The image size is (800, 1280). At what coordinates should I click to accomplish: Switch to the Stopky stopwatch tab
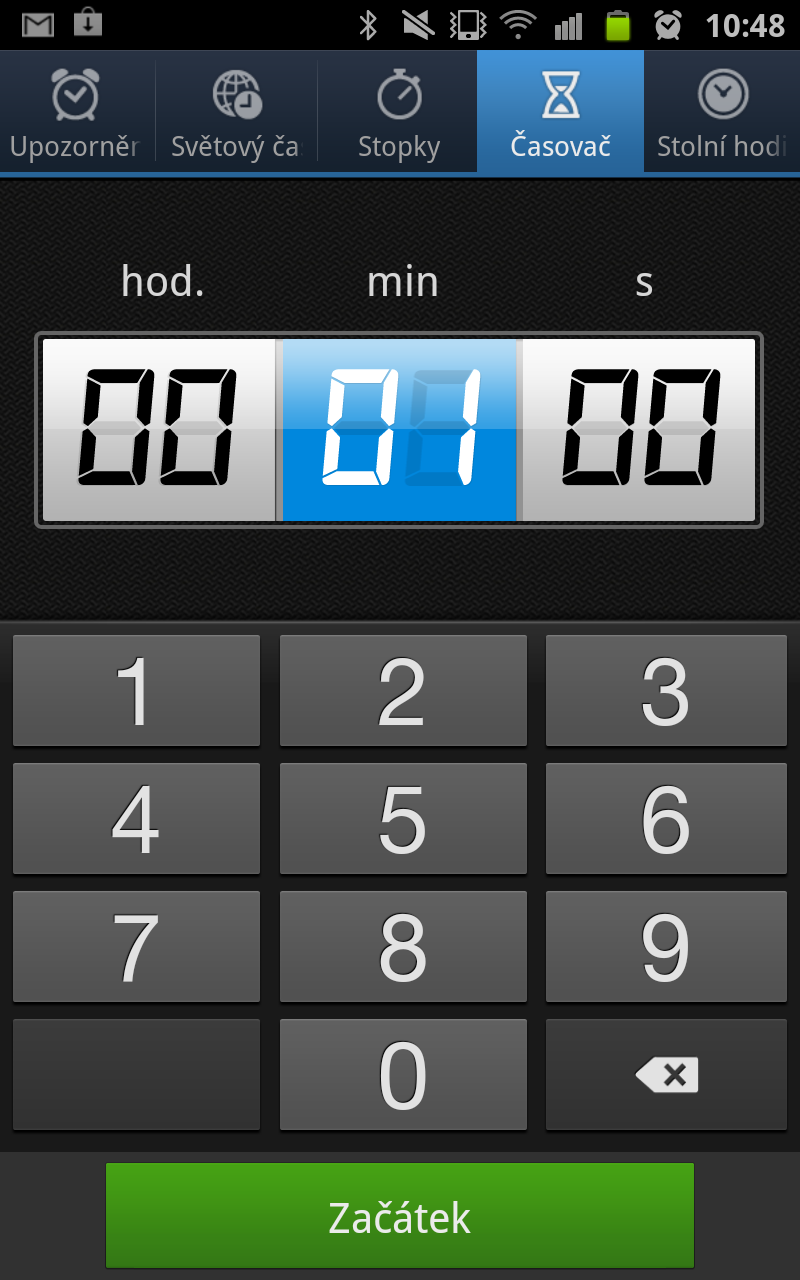pos(399,112)
